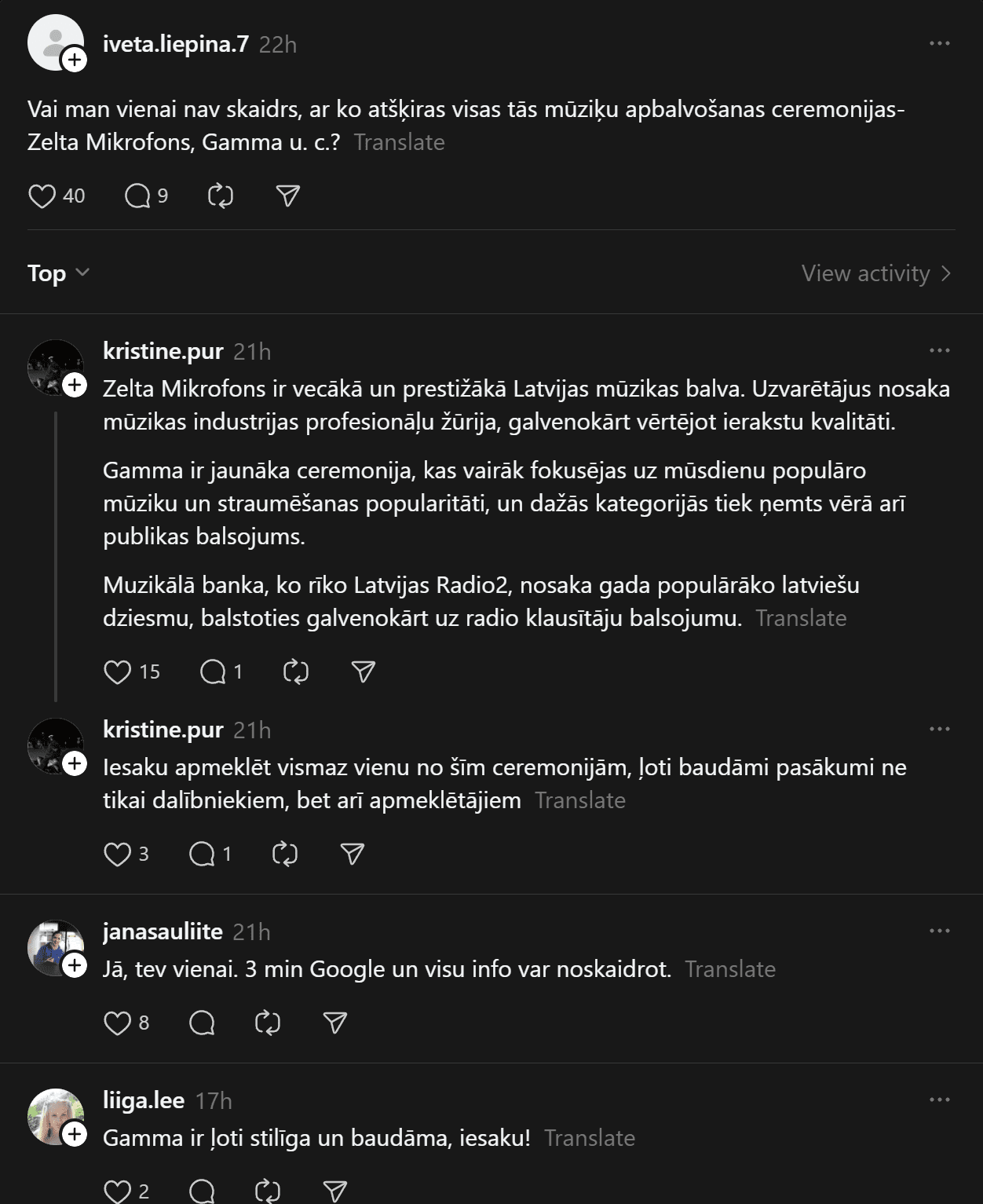Like kristine.pur's reply about Zelta Mikrofons
Image resolution: width=983 pixels, height=1204 pixels.
118,672
